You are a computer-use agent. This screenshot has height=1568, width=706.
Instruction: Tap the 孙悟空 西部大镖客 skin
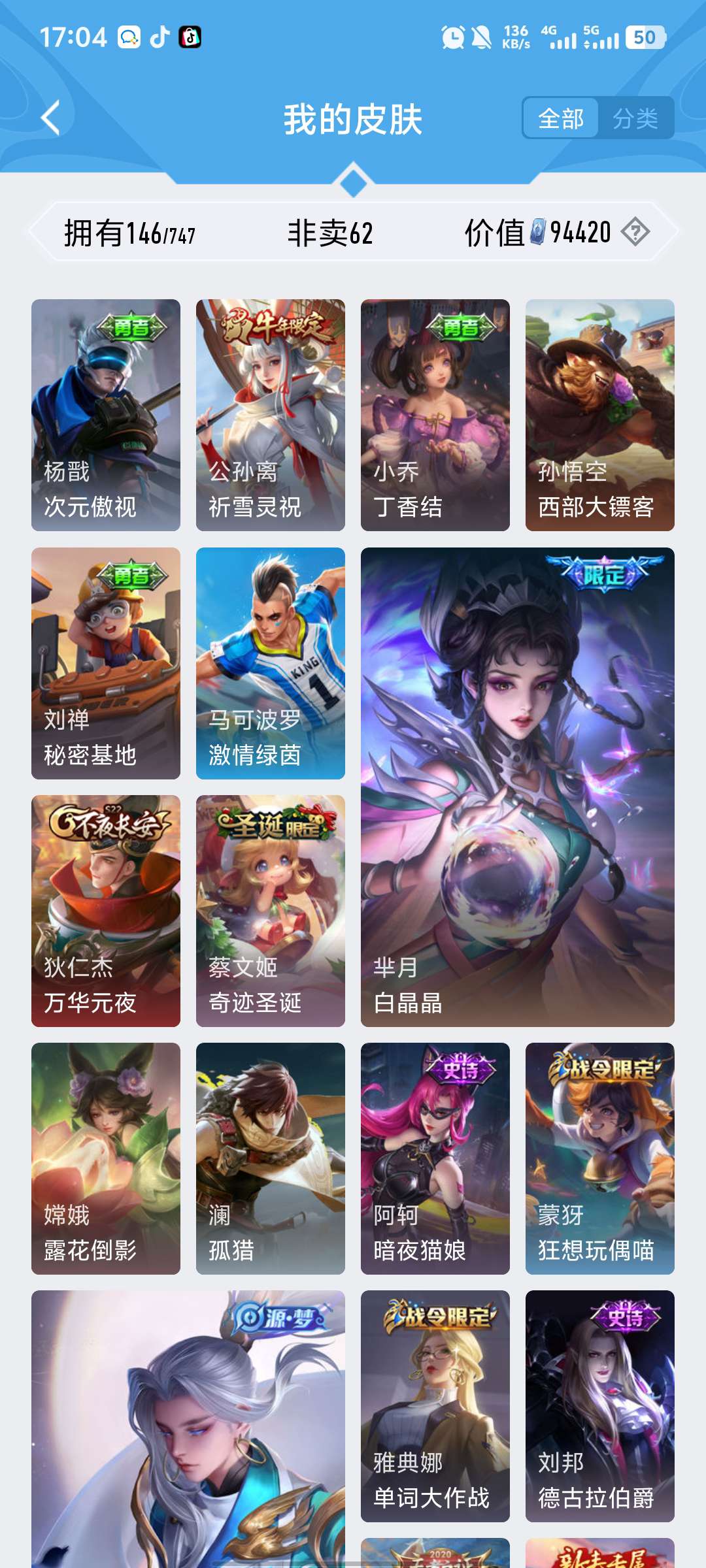600,415
